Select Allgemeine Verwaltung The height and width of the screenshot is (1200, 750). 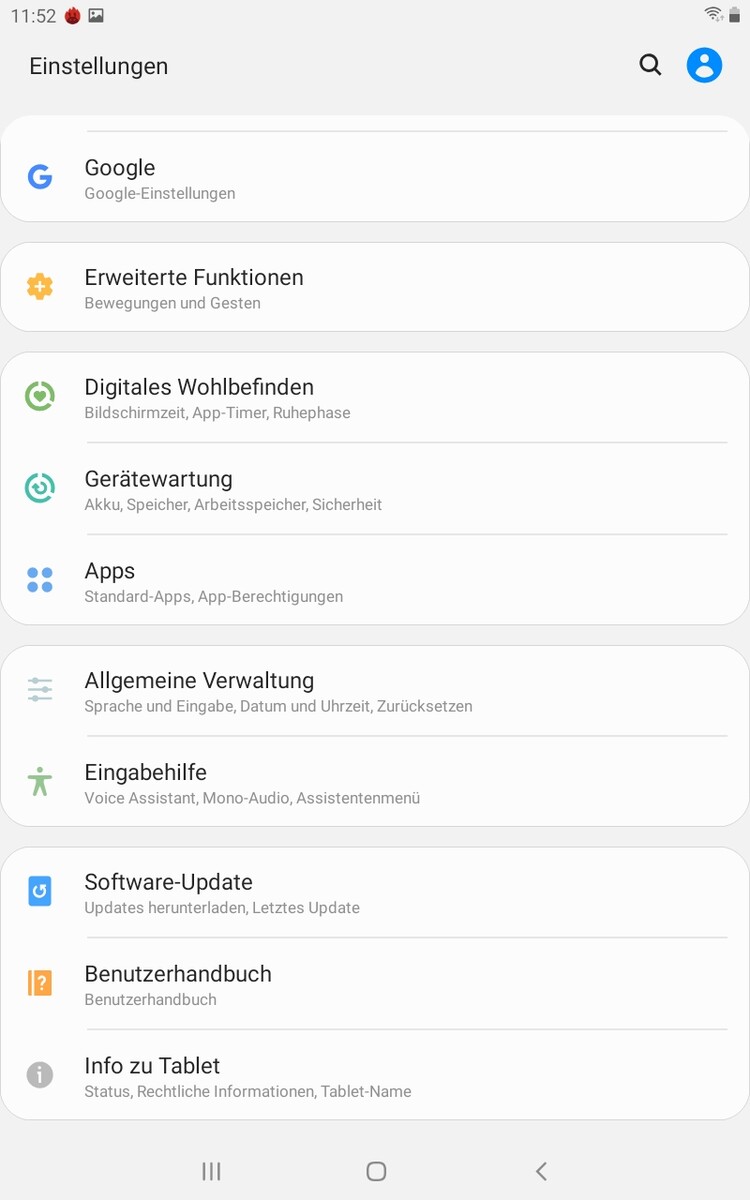coord(375,691)
